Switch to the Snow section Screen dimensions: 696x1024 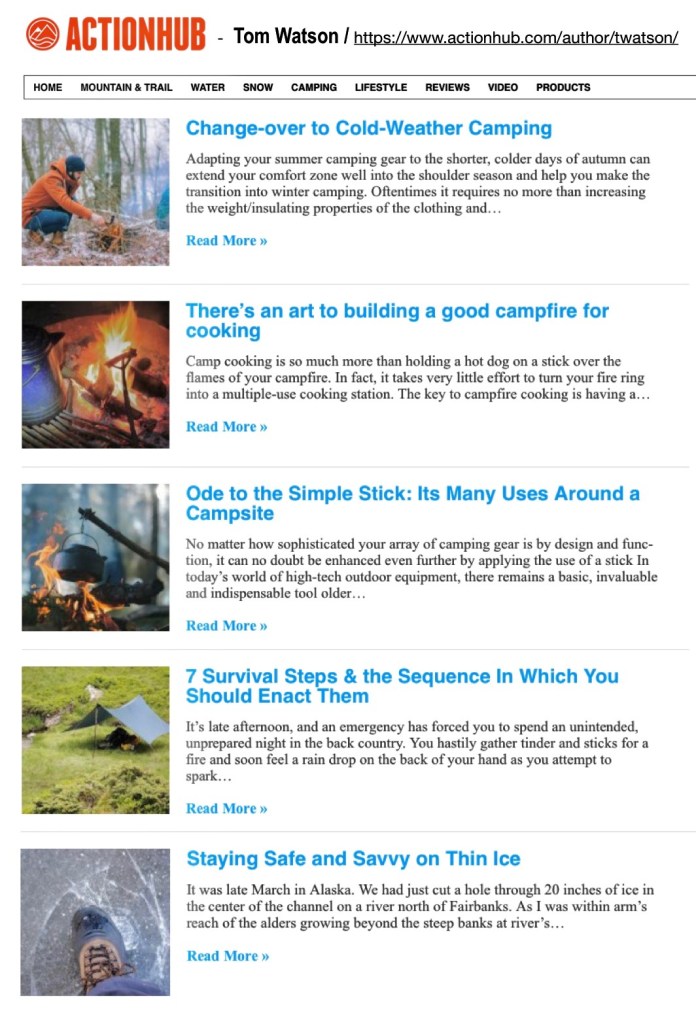[258, 88]
